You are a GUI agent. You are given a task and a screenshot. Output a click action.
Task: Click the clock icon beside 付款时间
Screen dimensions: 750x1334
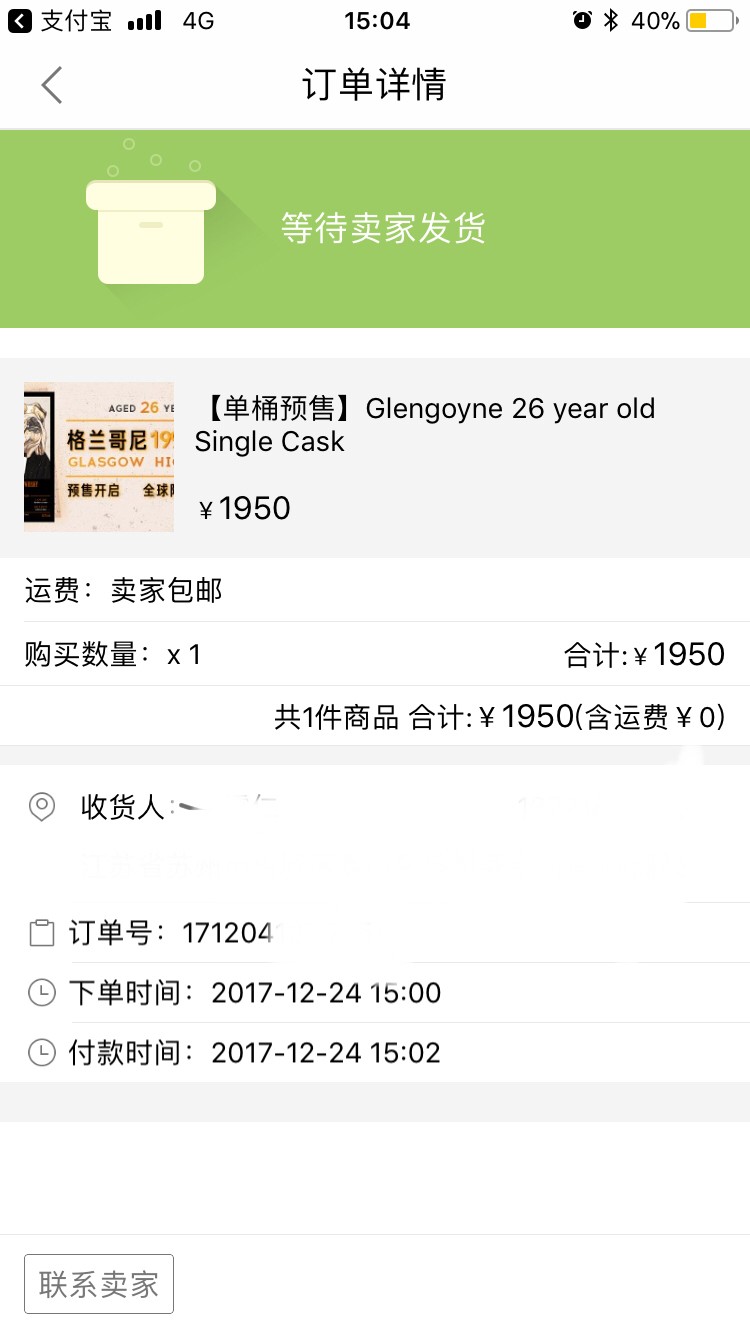point(41,1052)
